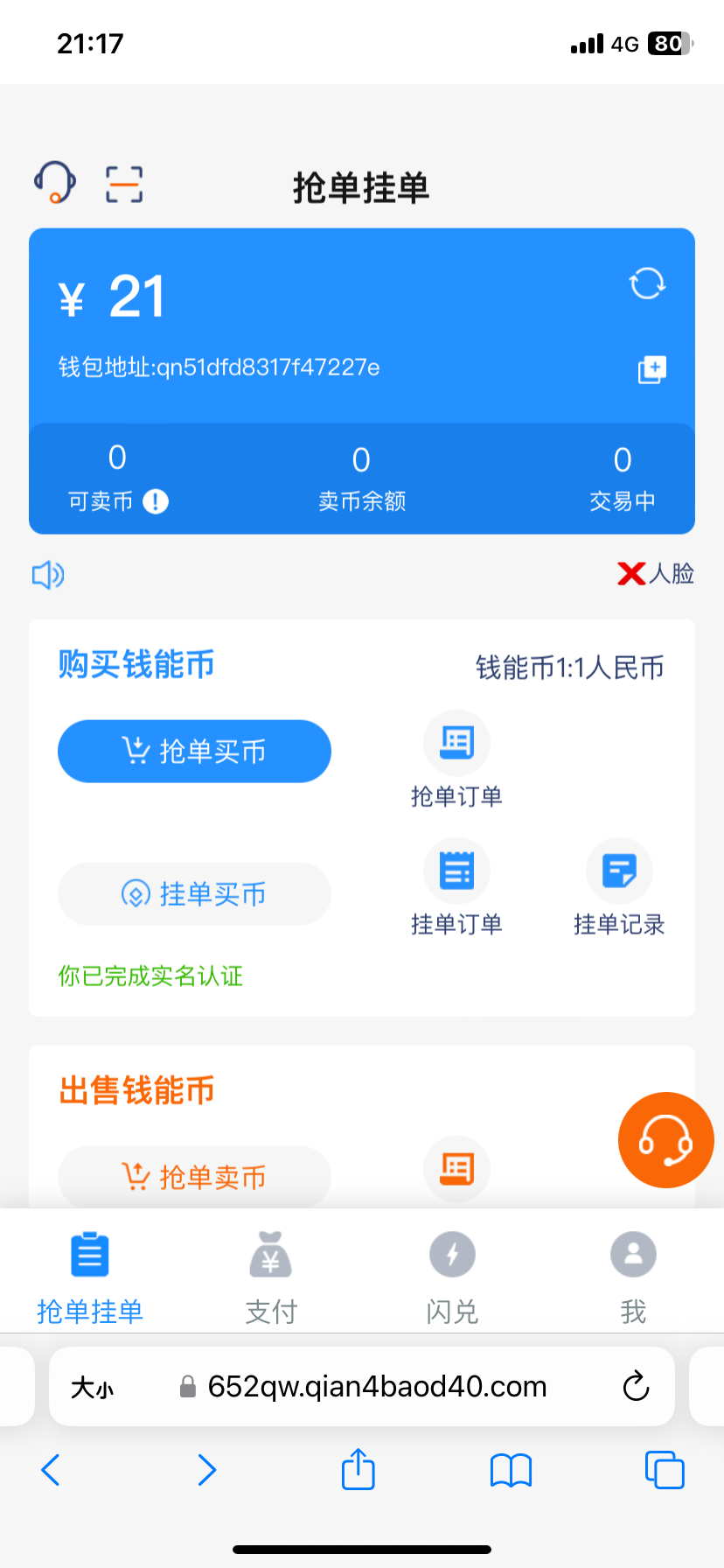
Task: Tap the 抢单买币 button
Action: point(194,751)
